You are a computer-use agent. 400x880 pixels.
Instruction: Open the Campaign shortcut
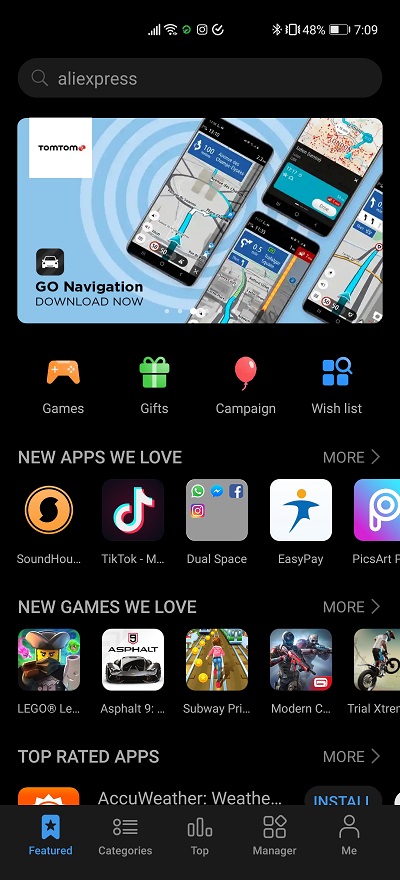tap(246, 386)
